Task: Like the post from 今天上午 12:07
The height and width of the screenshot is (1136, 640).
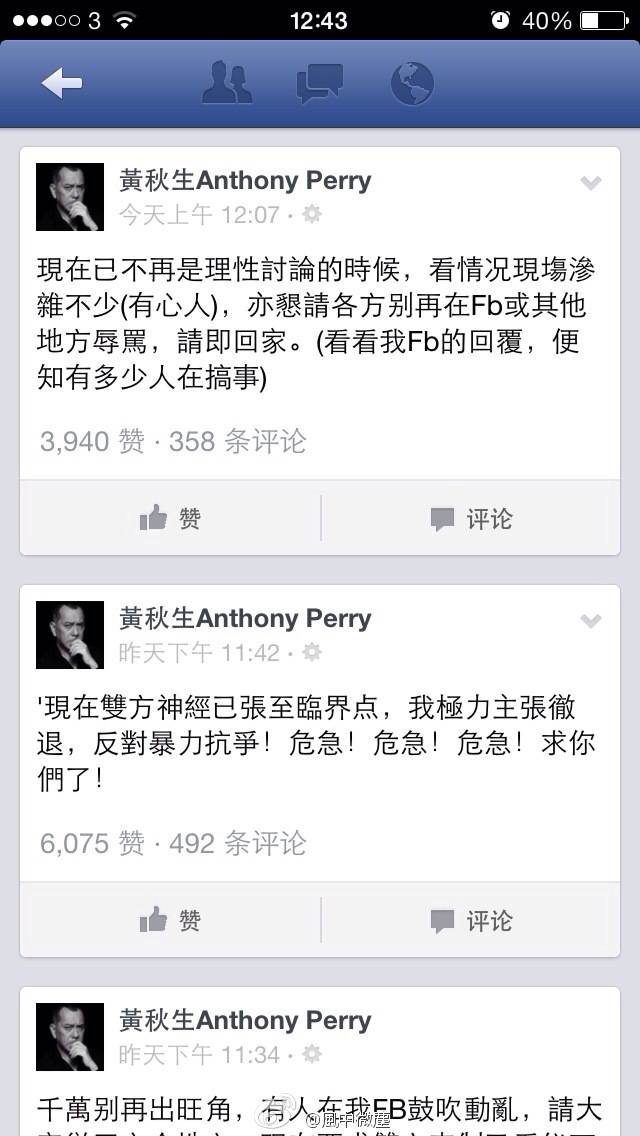Action: tap(170, 518)
